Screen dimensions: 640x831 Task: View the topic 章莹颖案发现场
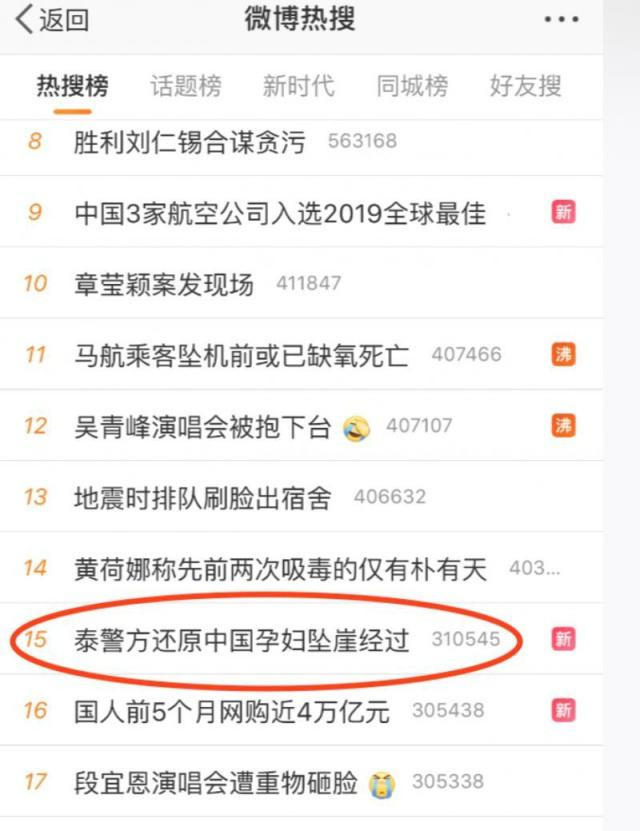[x=164, y=284]
